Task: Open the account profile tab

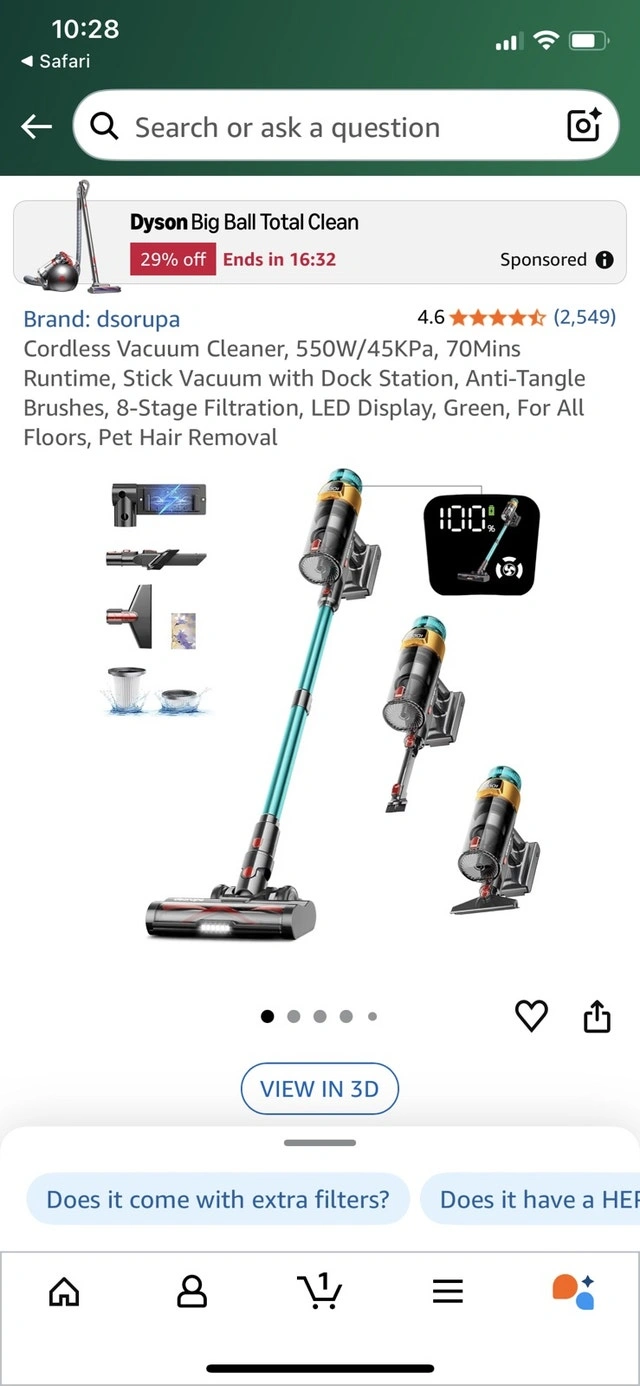Action: pos(191,1292)
